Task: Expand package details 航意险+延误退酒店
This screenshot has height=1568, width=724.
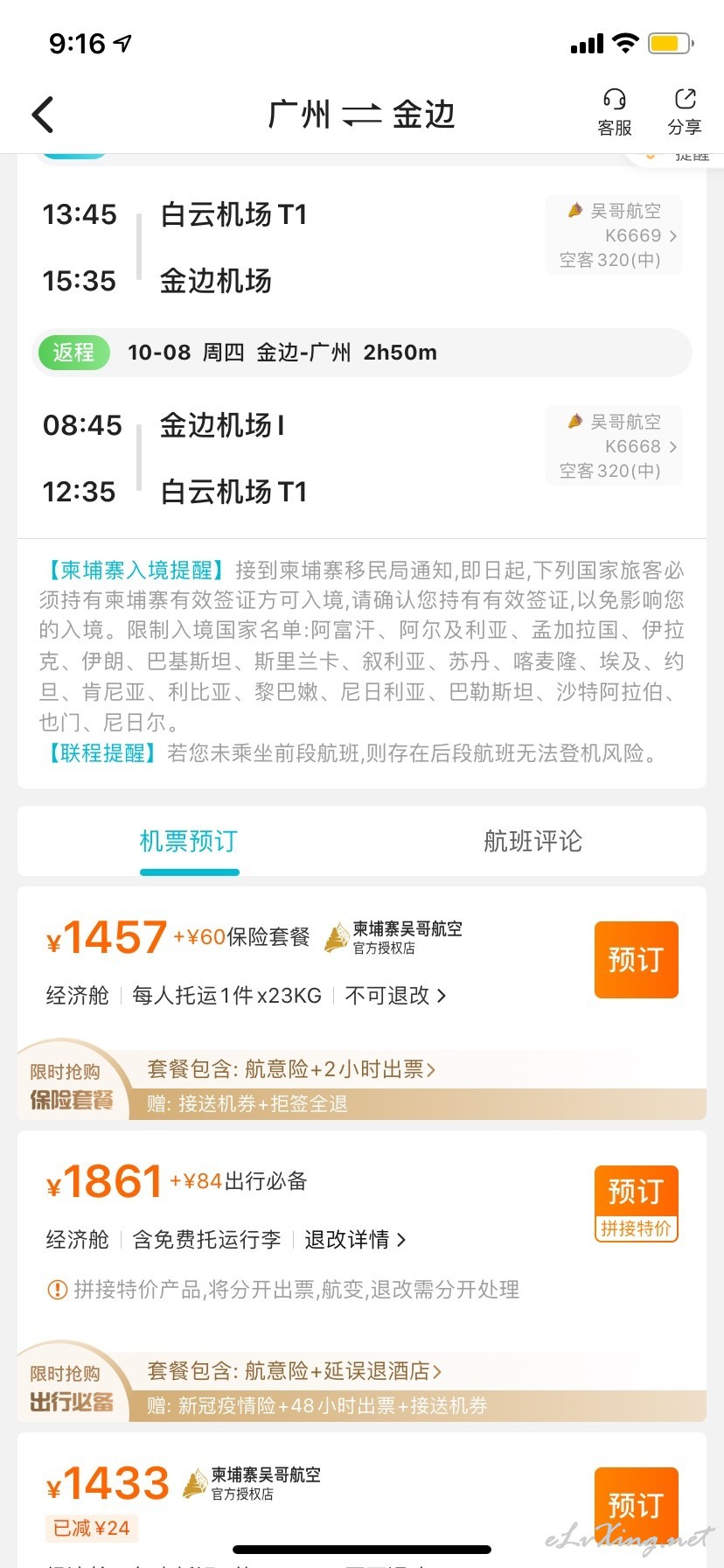Action: click(295, 1370)
